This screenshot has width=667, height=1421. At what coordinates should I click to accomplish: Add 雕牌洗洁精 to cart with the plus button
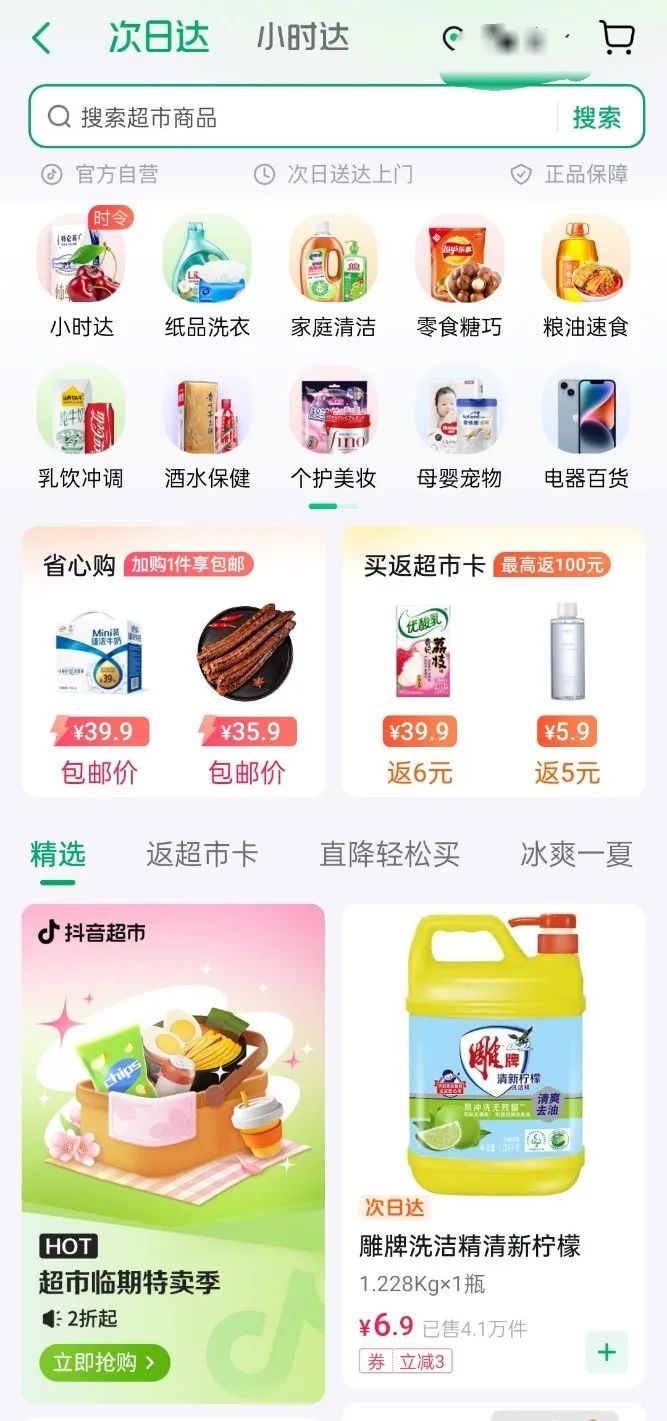point(607,1353)
